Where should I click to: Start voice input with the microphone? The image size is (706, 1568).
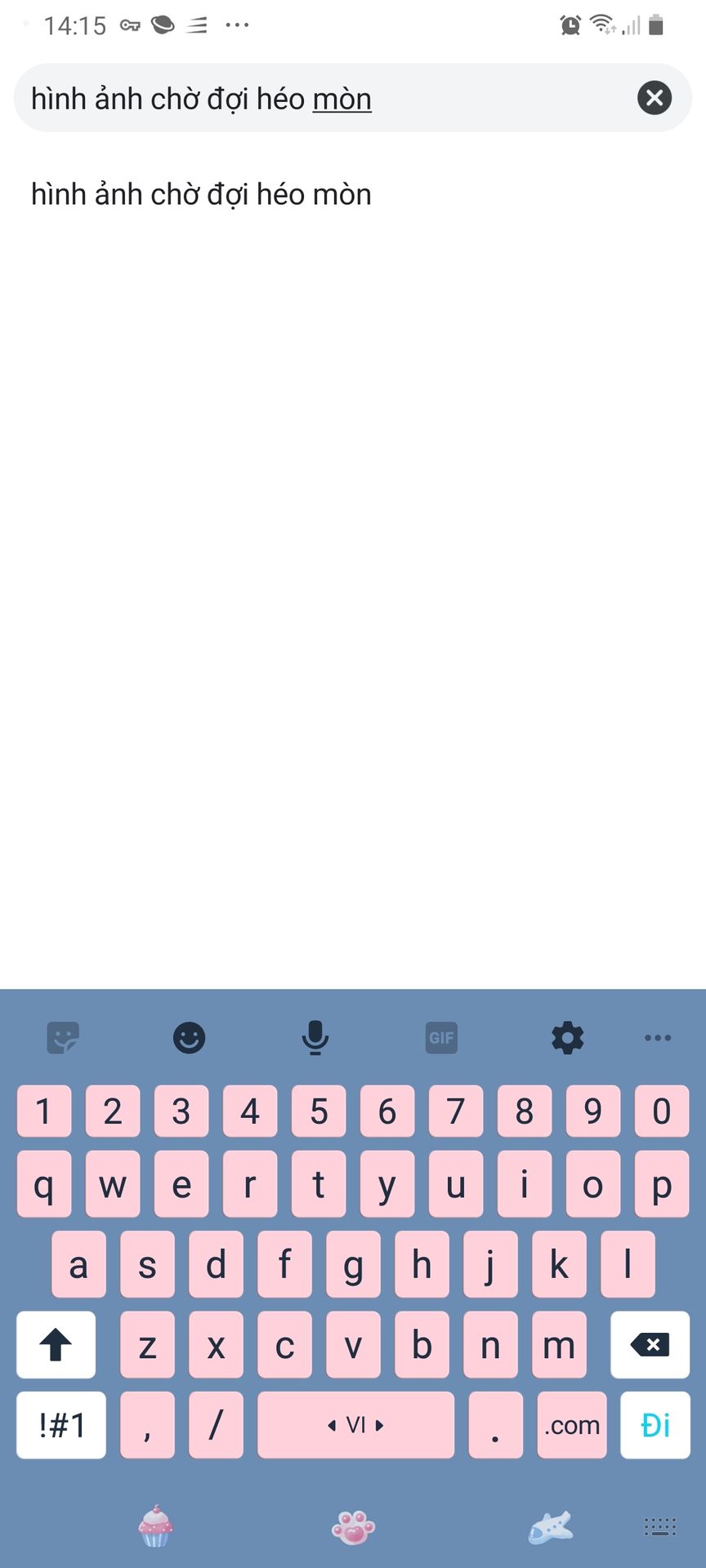click(x=315, y=1038)
